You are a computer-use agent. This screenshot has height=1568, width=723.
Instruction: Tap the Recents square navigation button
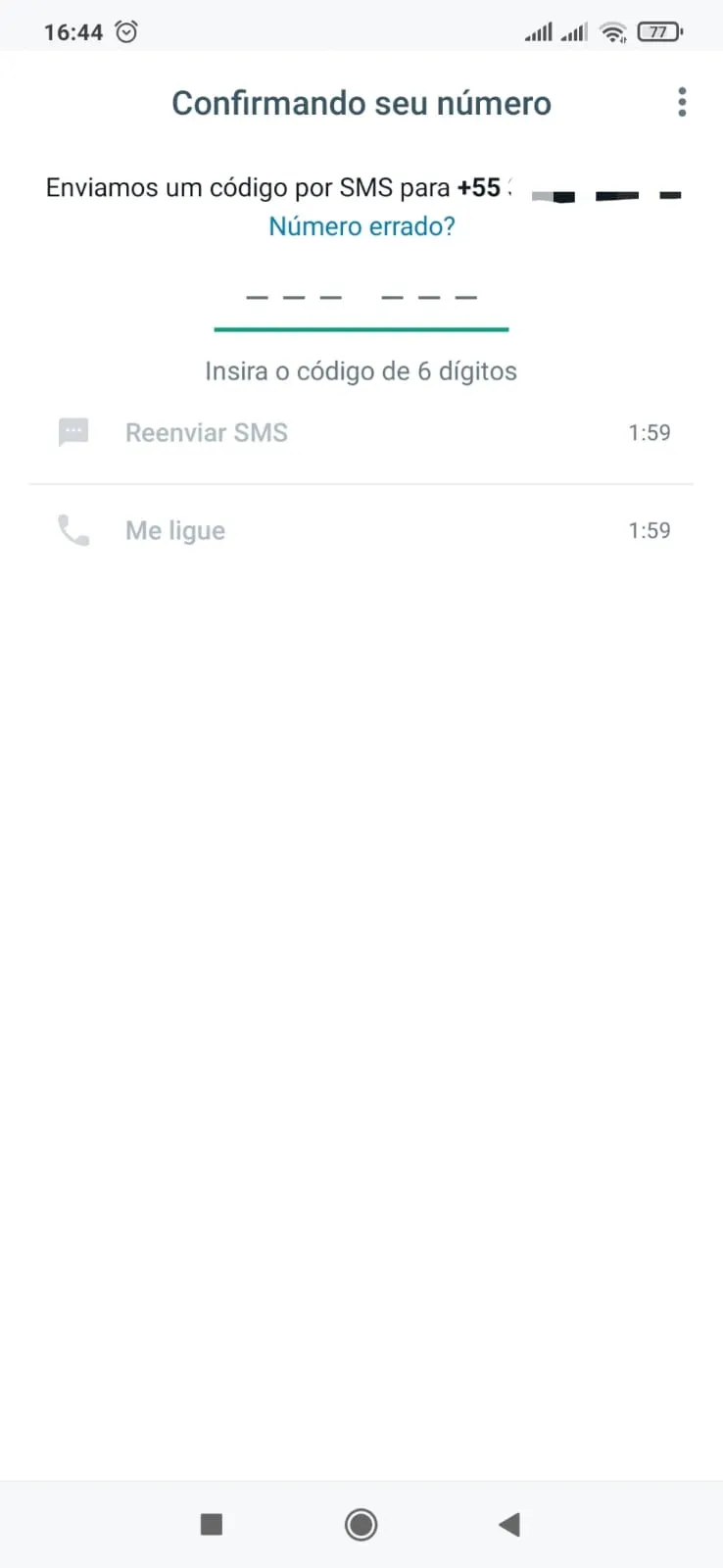click(x=211, y=1524)
